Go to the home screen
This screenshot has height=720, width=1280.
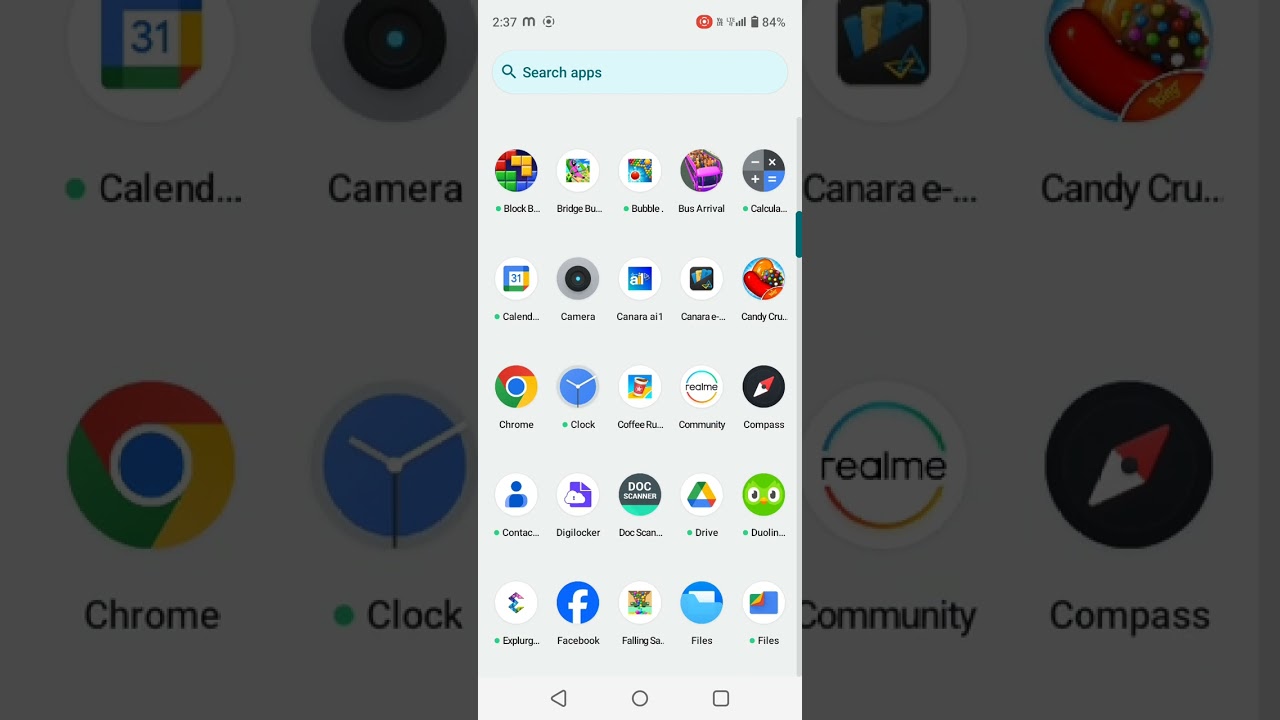point(640,699)
